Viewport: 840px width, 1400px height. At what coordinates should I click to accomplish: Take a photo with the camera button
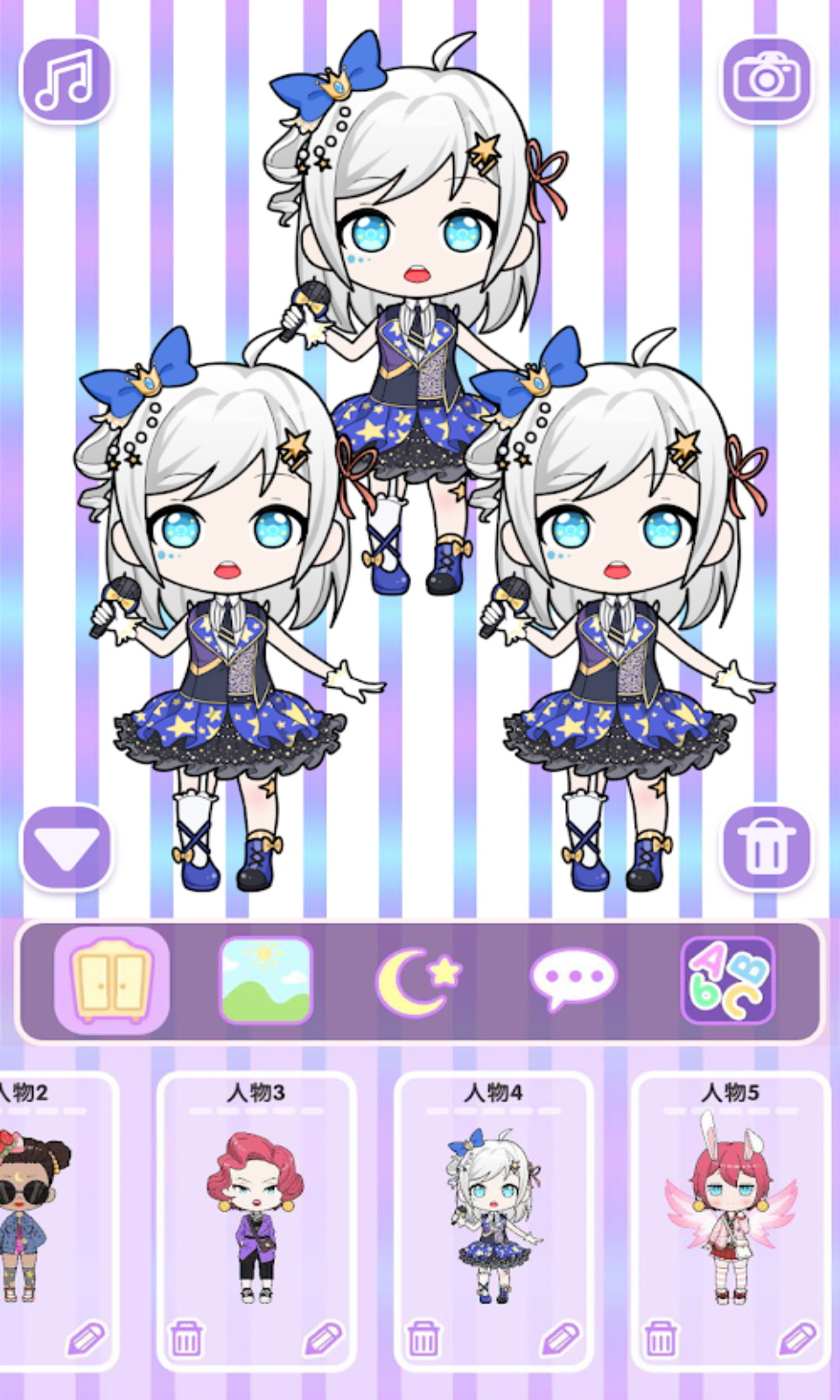pos(766,79)
